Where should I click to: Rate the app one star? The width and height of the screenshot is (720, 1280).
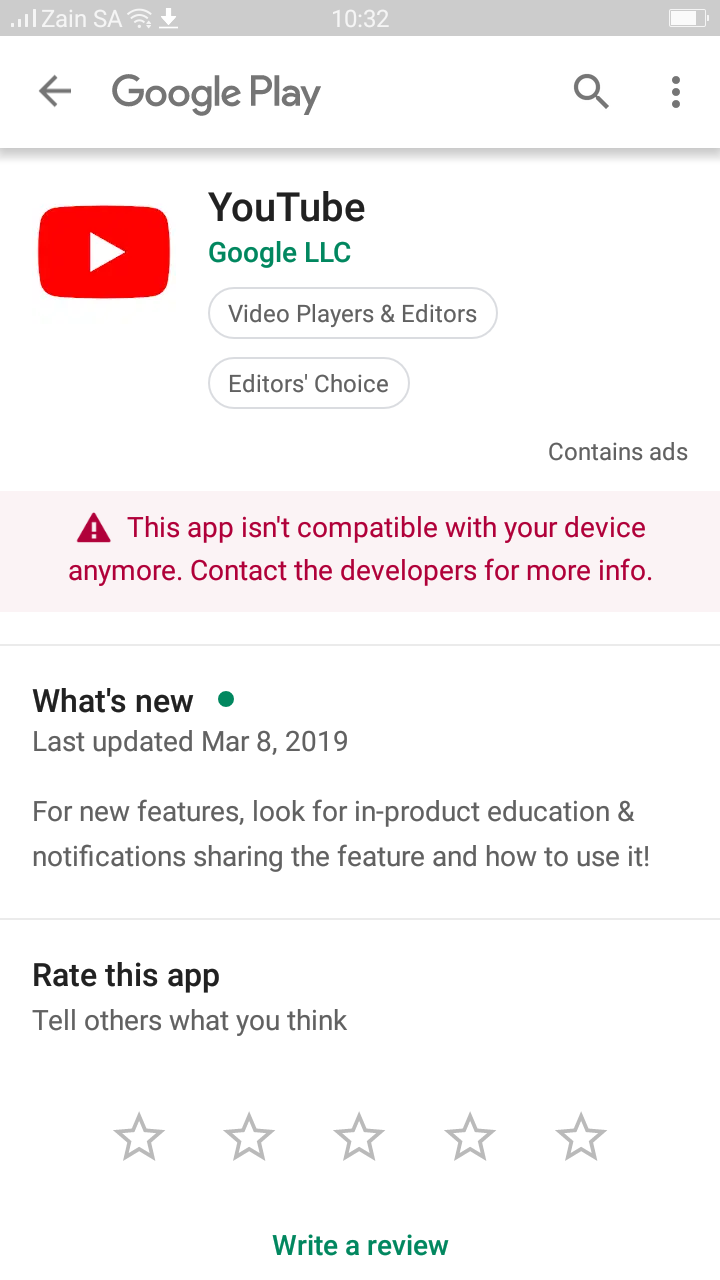[138, 1137]
